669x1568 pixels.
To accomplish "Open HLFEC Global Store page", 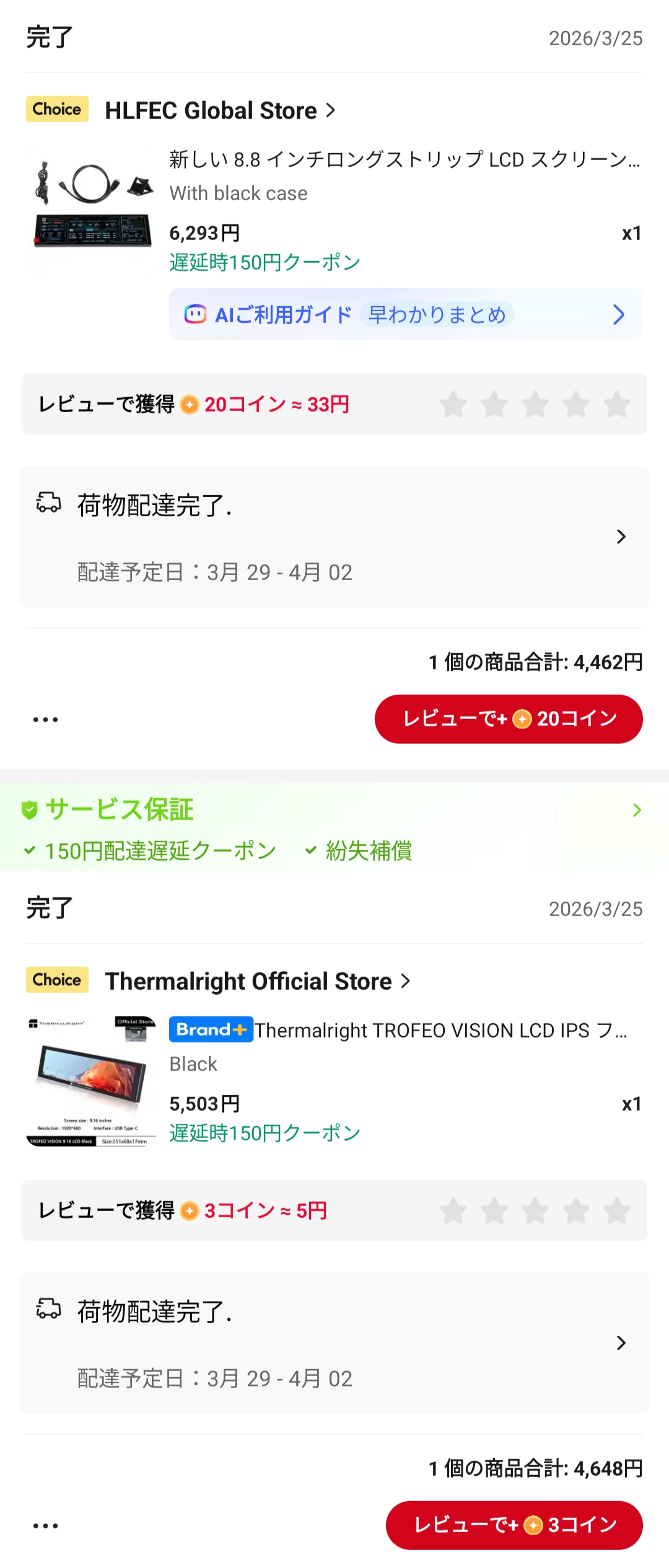I will click(x=220, y=111).
